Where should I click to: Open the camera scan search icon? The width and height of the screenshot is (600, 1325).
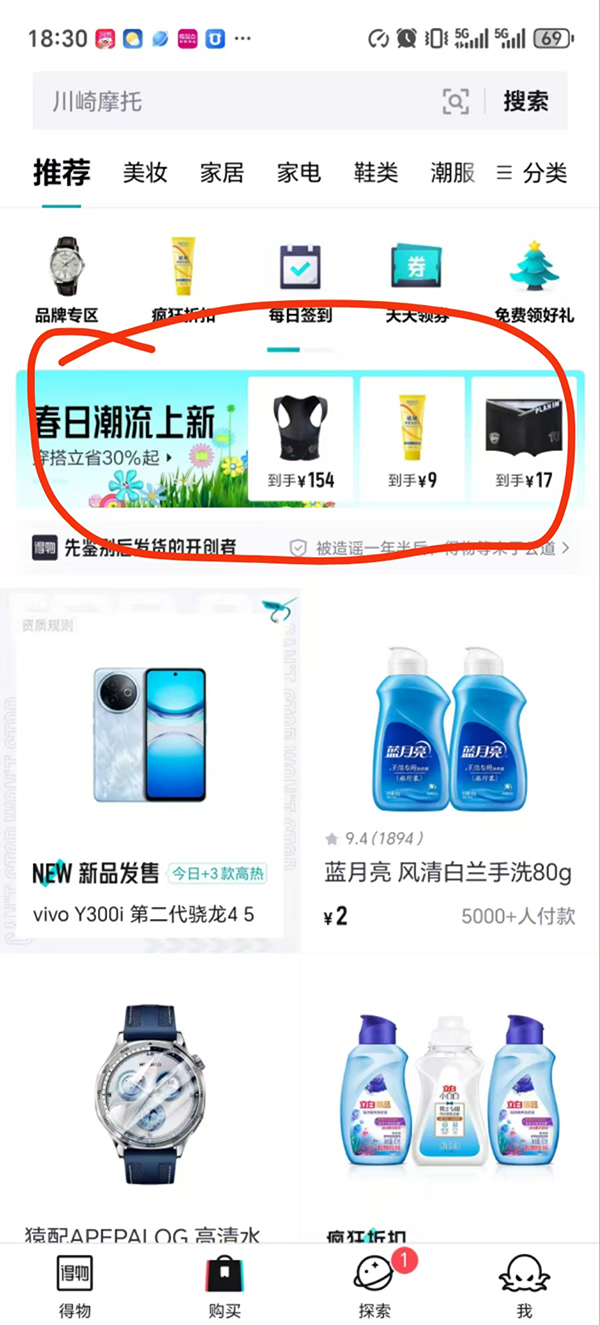point(455,101)
